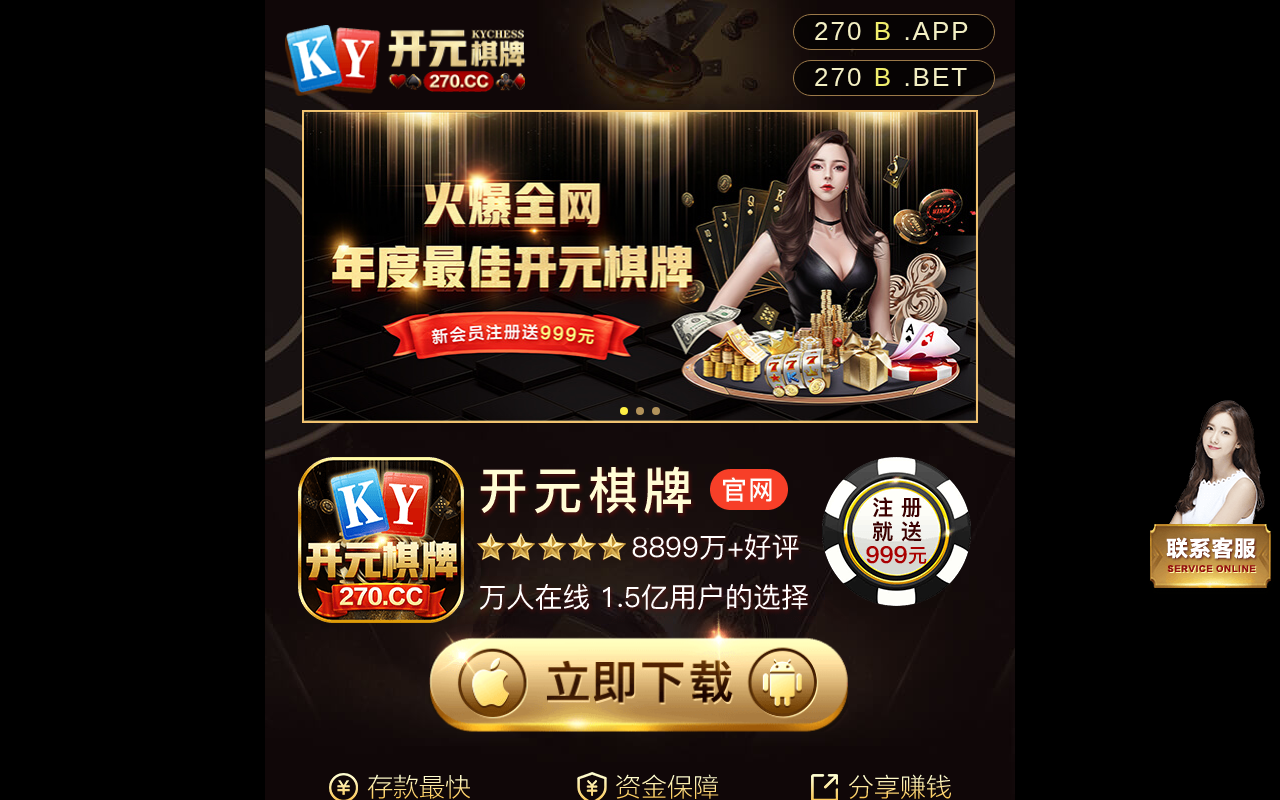This screenshot has width=1280, height=800.
Task: Jump to the second banner slide dot
Action: click(640, 411)
